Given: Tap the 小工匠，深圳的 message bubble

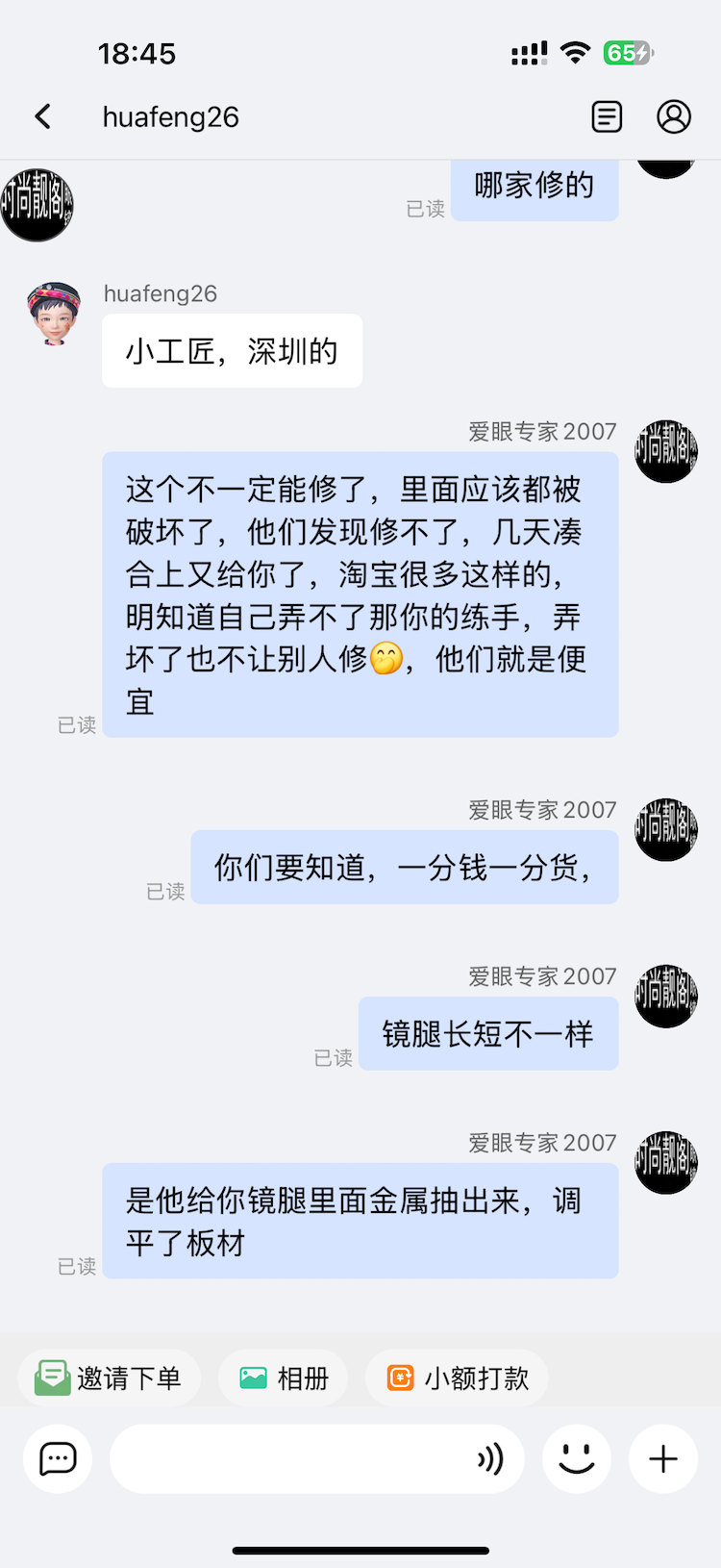Looking at the screenshot, I should click(x=232, y=350).
